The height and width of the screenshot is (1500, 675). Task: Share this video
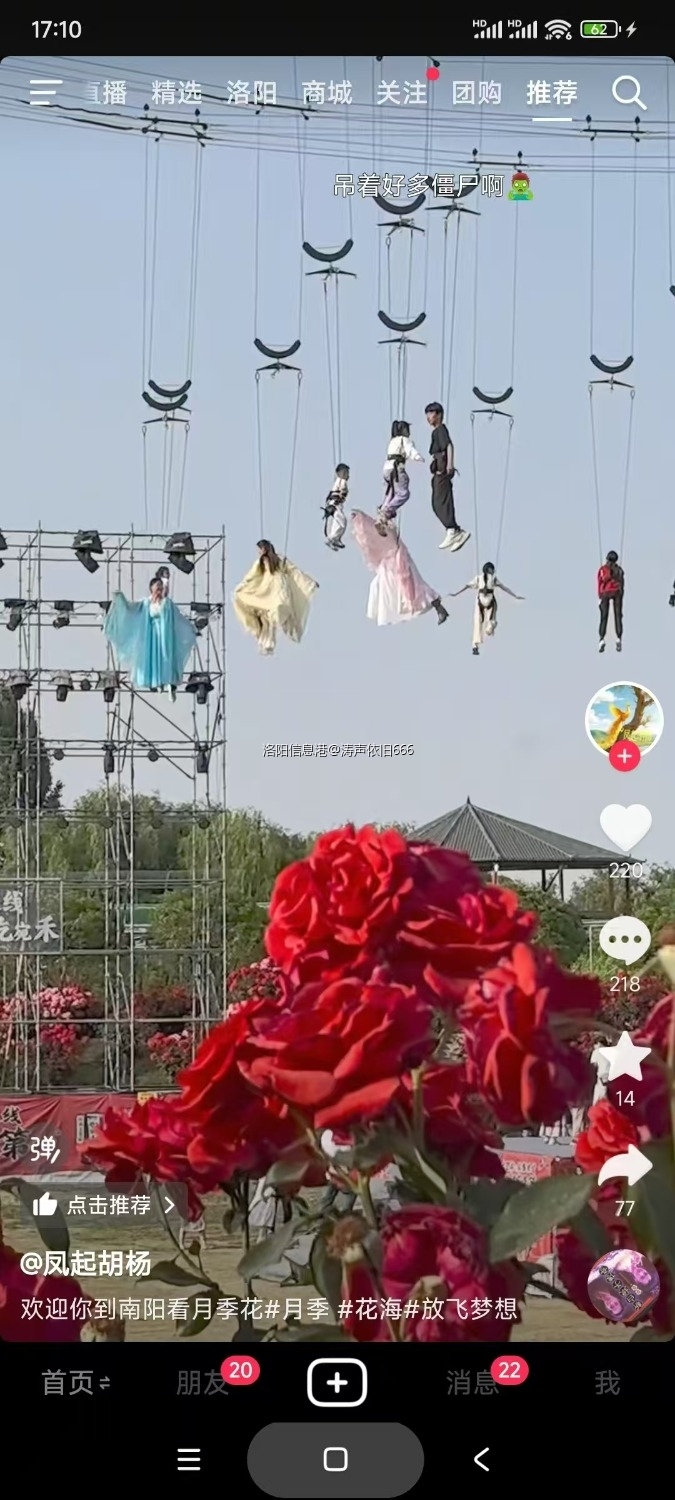pos(625,1167)
